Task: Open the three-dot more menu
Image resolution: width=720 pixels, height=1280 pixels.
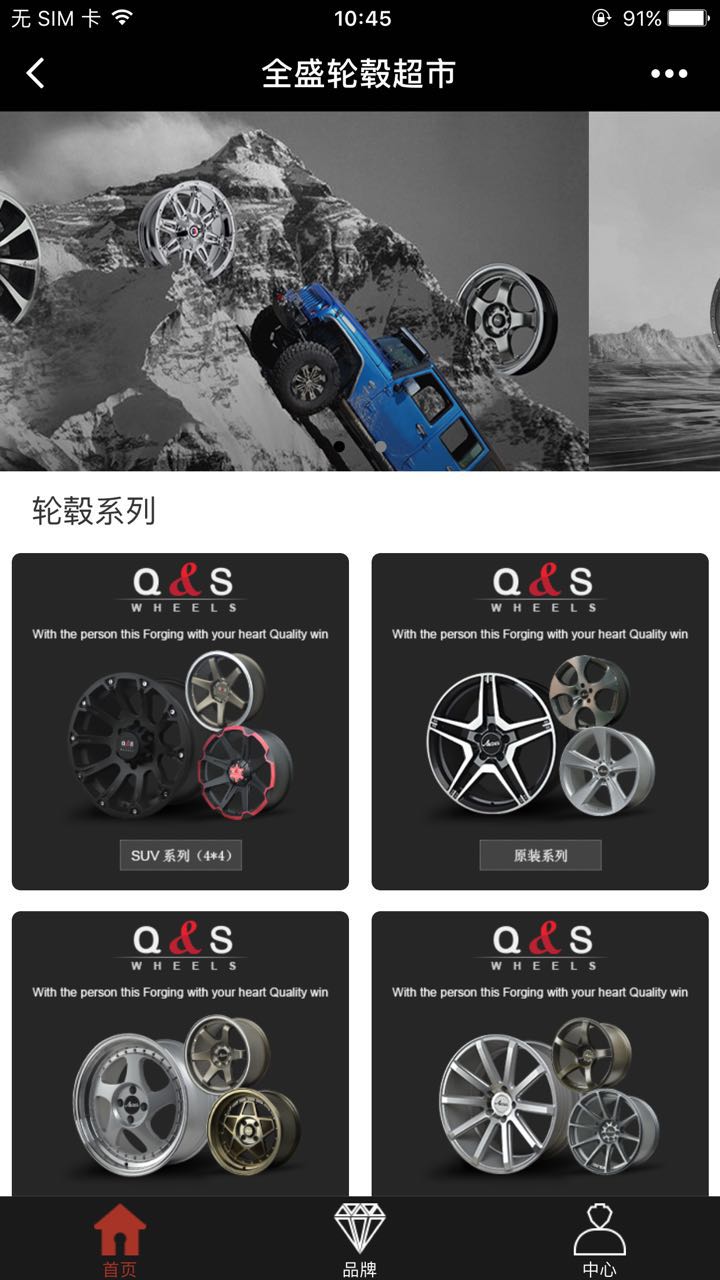Action: coord(669,73)
